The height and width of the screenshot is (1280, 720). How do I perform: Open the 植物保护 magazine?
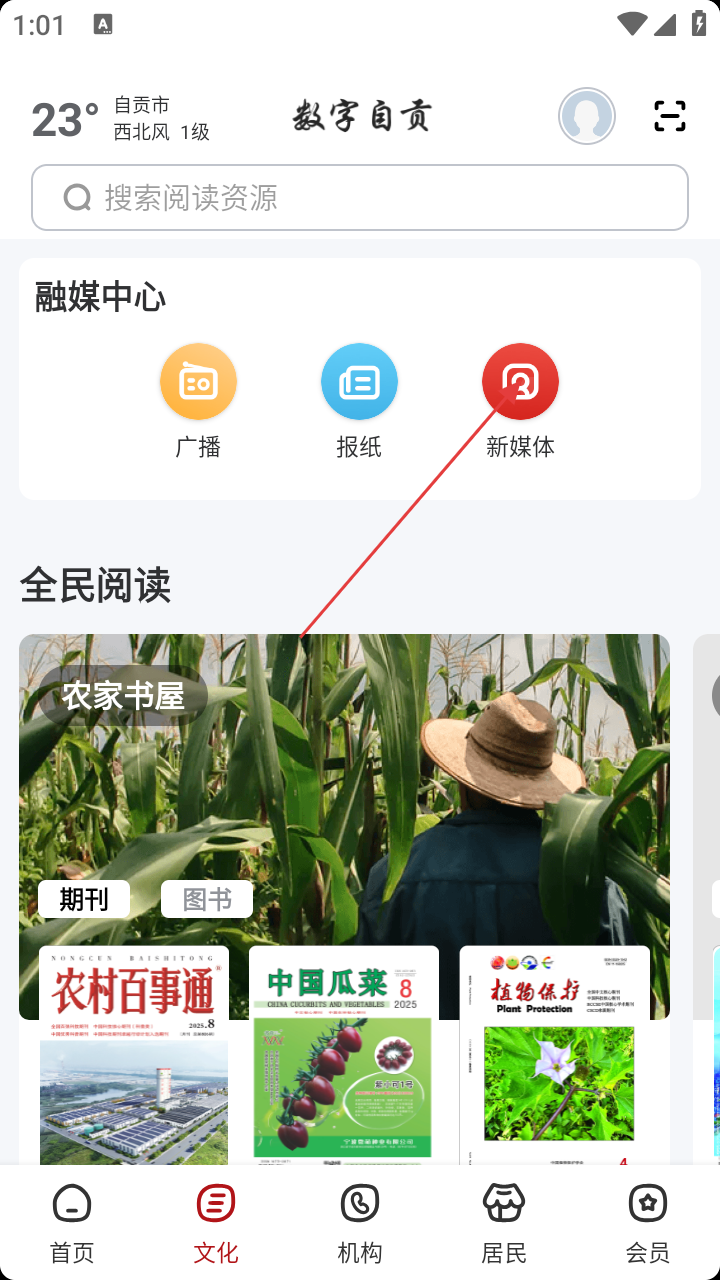click(x=555, y=1055)
